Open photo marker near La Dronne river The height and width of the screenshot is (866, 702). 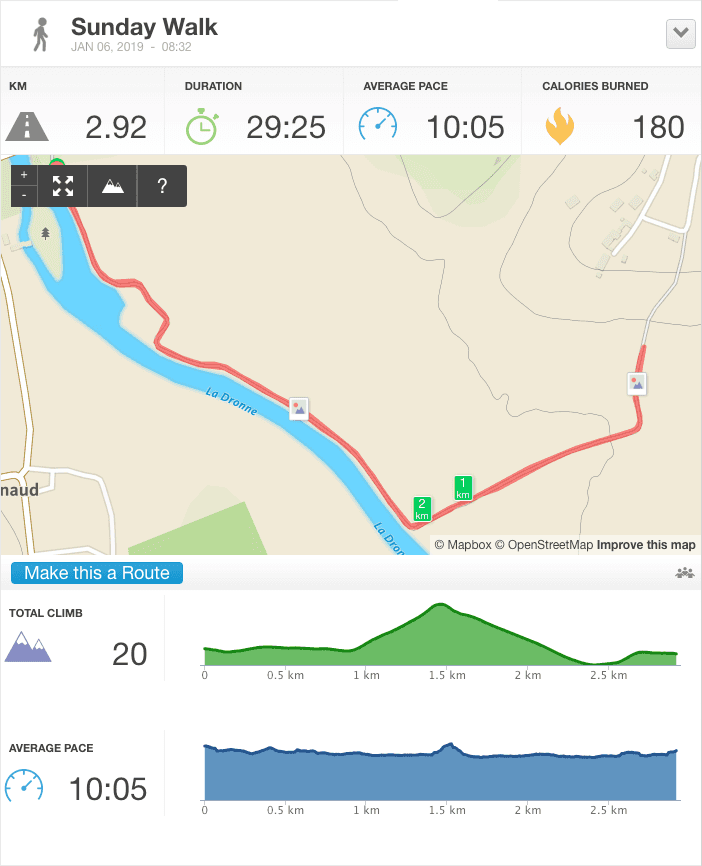coord(298,408)
